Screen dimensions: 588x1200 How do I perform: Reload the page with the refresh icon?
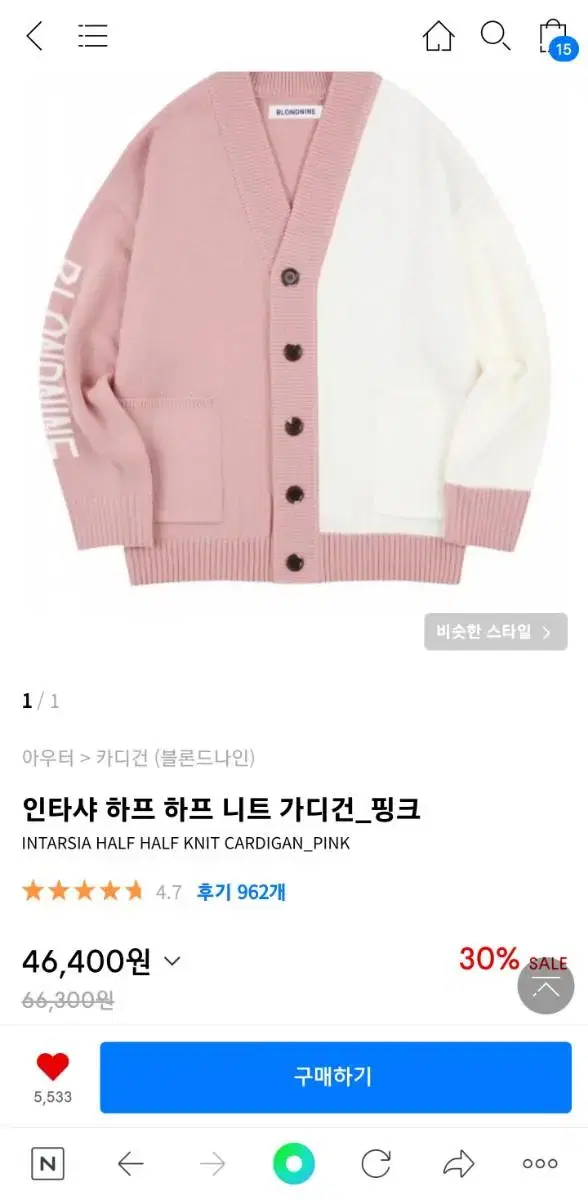coord(376,1163)
